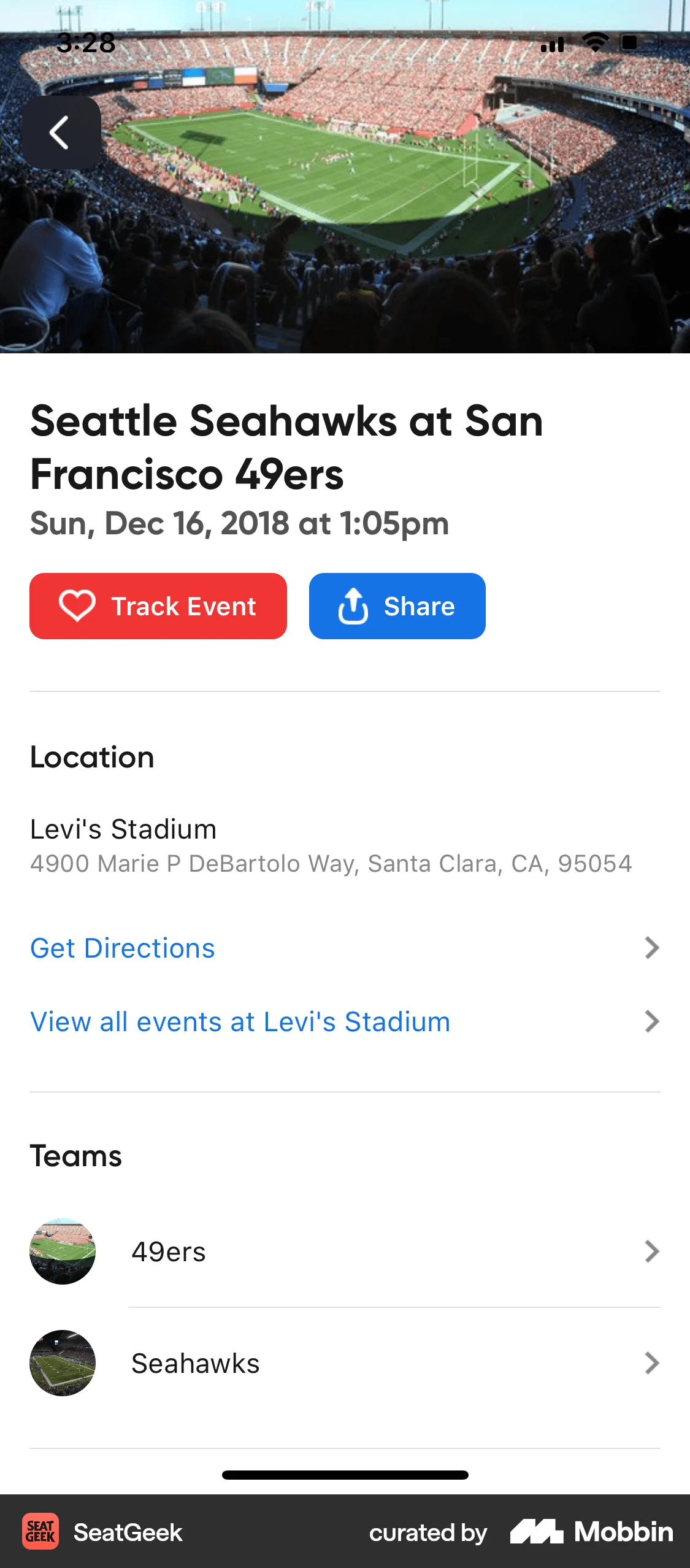The width and height of the screenshot is (690, 1568).
Task: Tap the back arrow to return
Action: (61, 133)
